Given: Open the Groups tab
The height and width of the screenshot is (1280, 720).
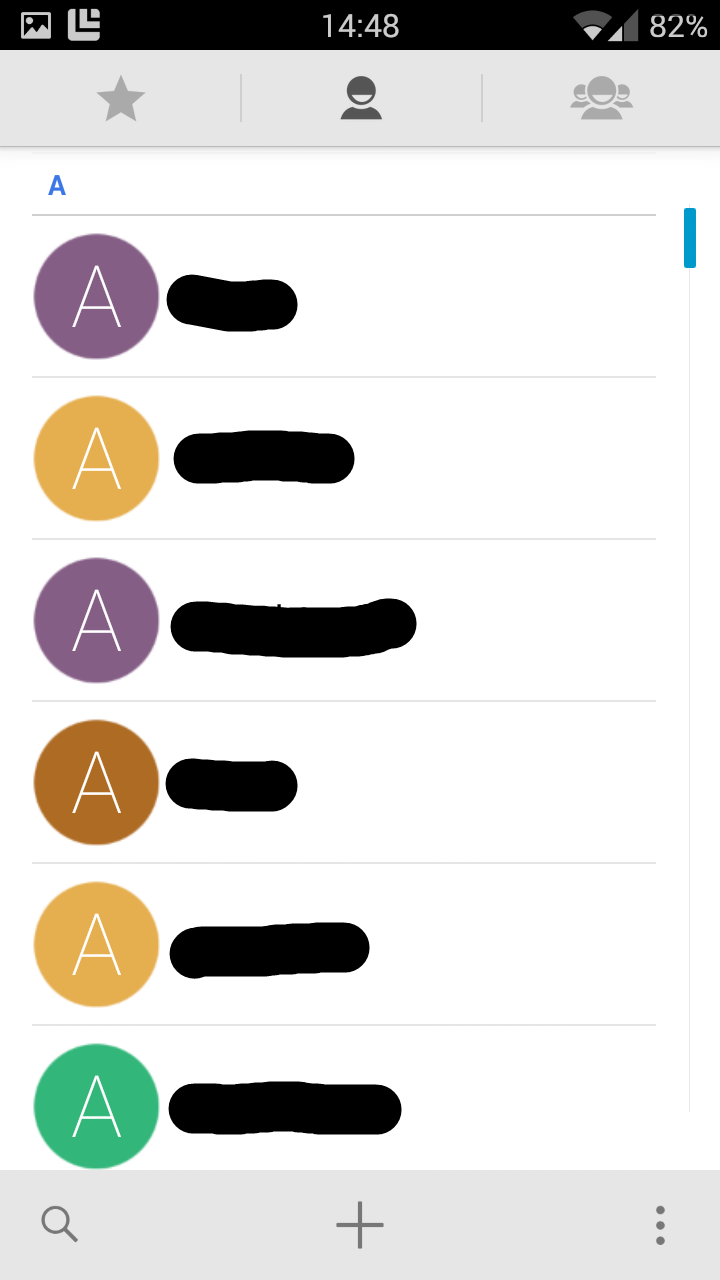Looking at the screenshot, I should pos(601,99).
